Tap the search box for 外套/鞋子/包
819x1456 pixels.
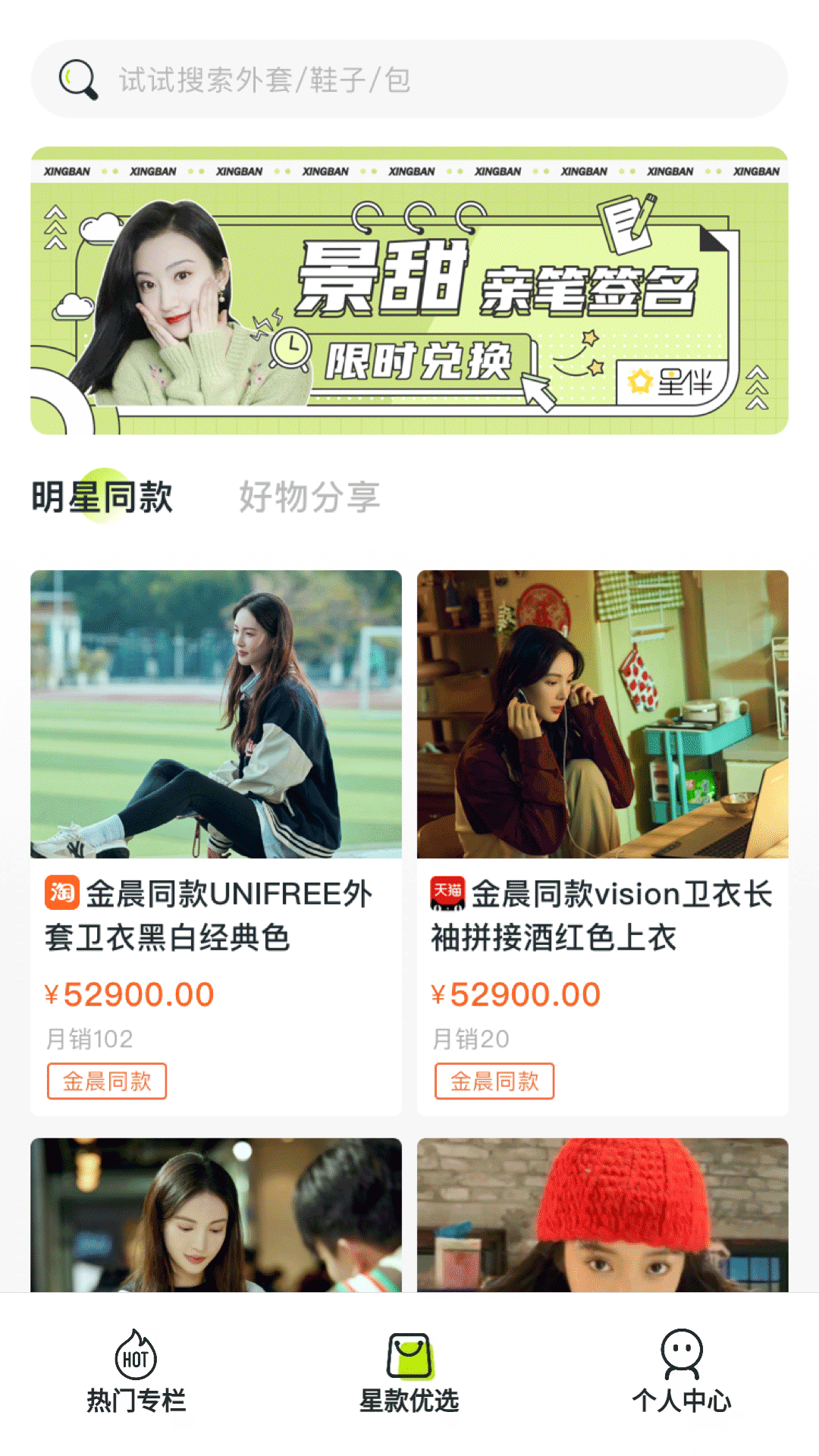click(409, 80)
